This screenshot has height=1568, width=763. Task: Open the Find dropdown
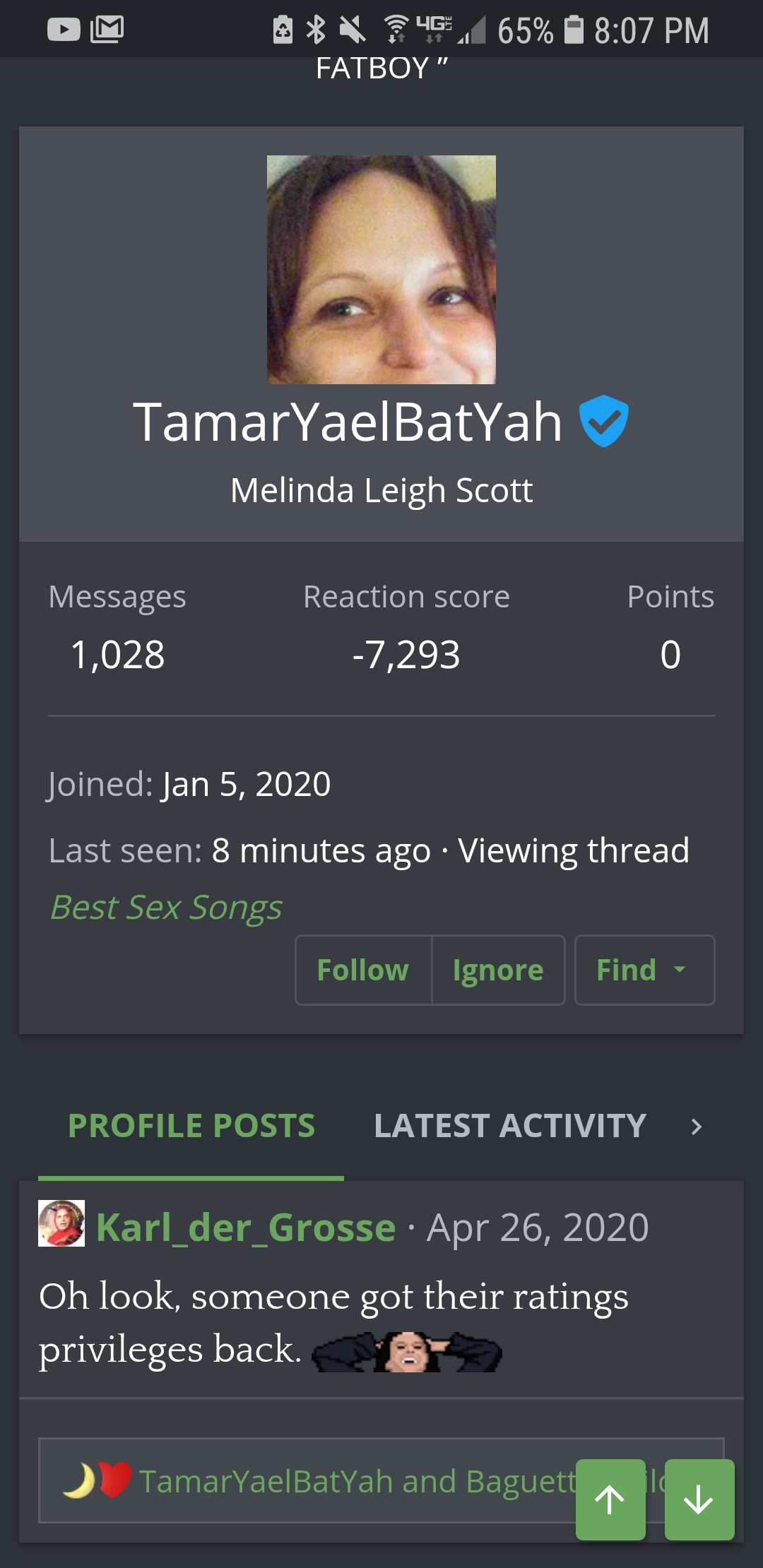pos(644,970)
